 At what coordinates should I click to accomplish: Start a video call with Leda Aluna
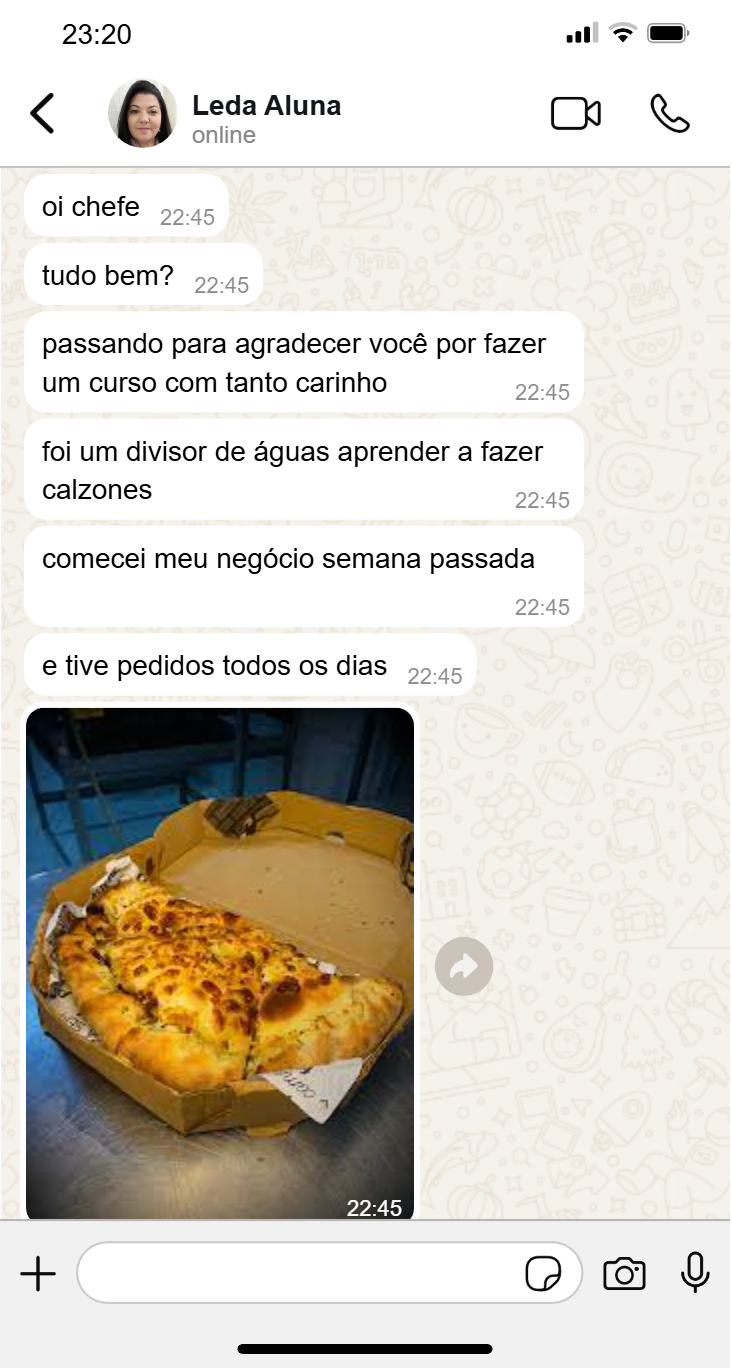(x=575, y=113)
